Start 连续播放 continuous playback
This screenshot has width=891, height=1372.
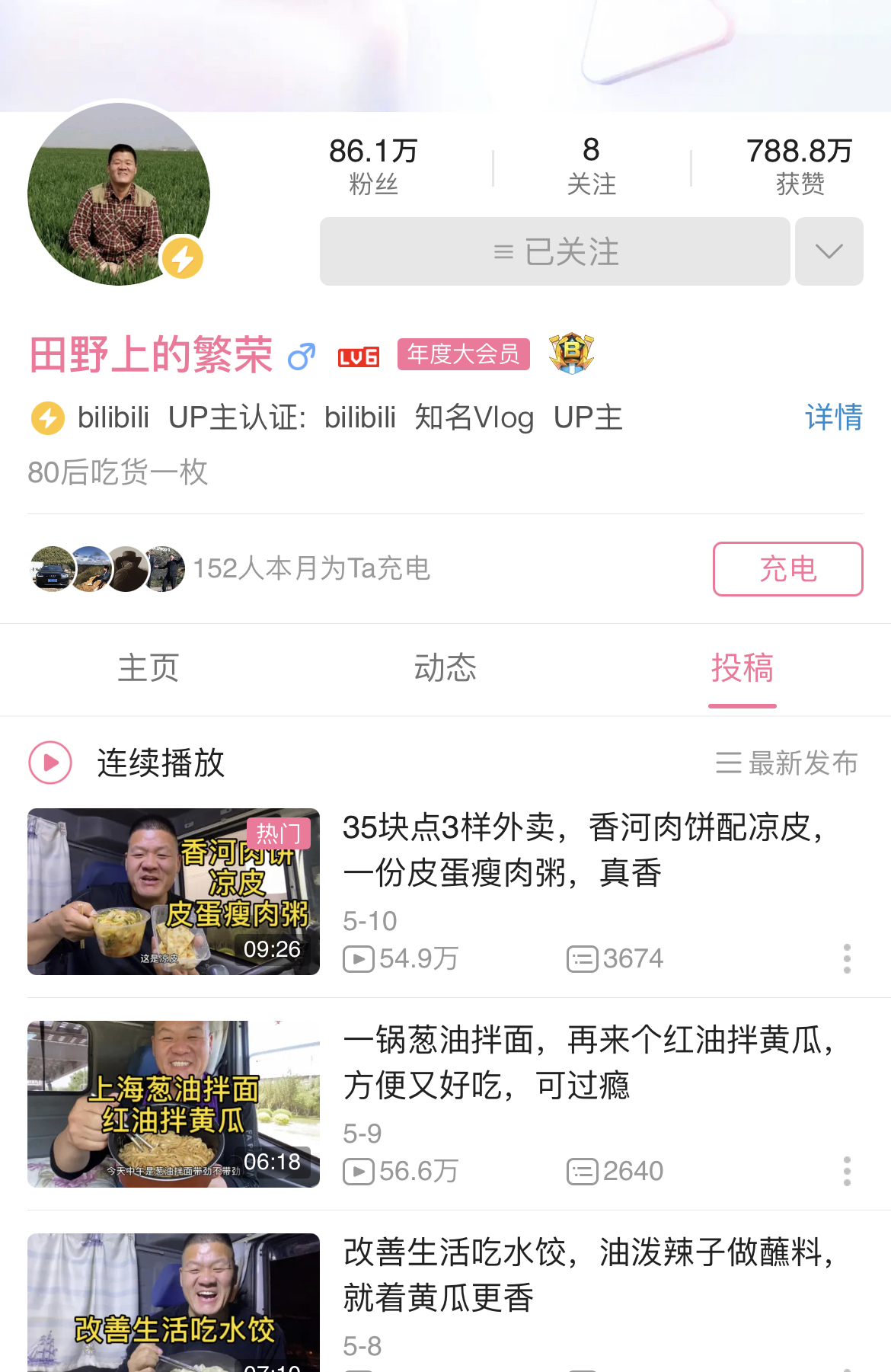pos(126,763)
